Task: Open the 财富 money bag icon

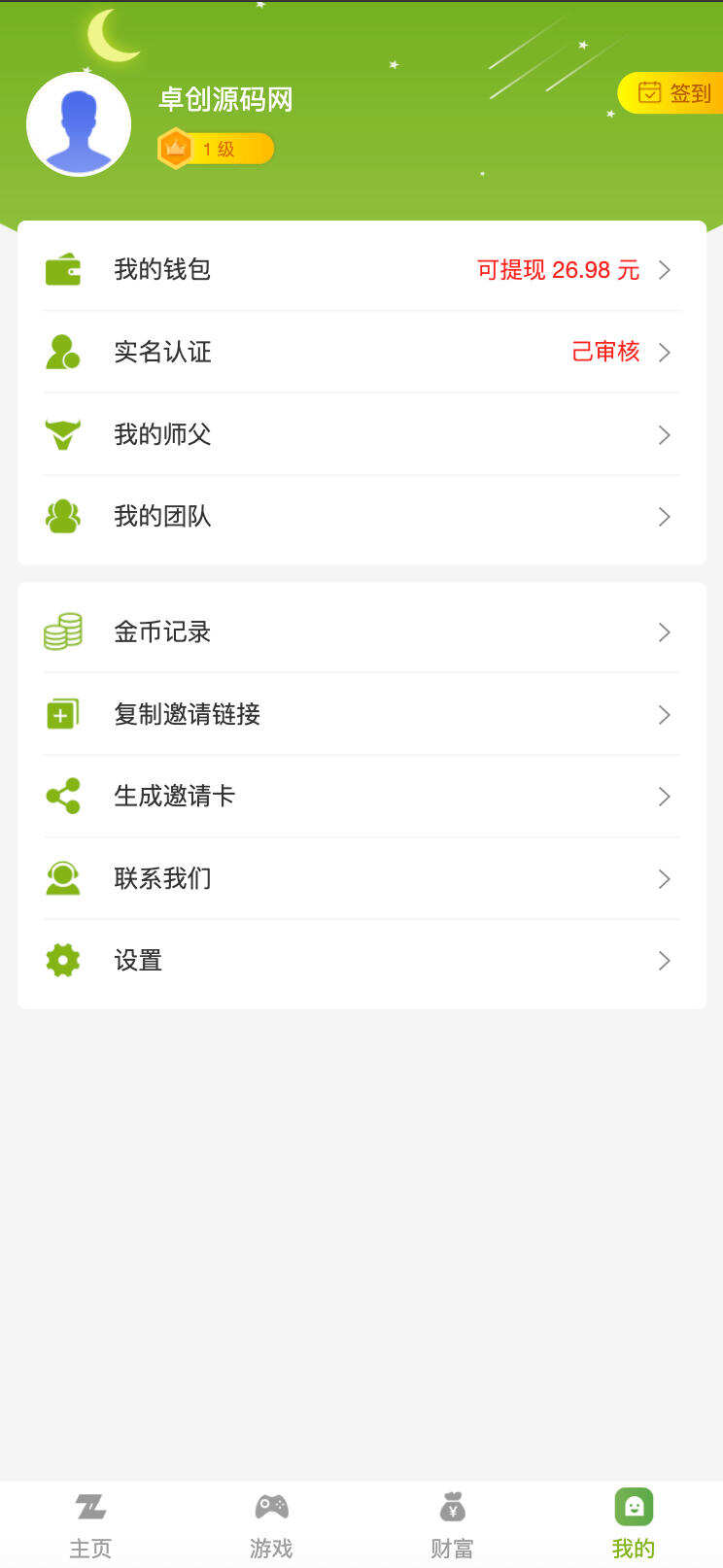Action: (452, 1507)
